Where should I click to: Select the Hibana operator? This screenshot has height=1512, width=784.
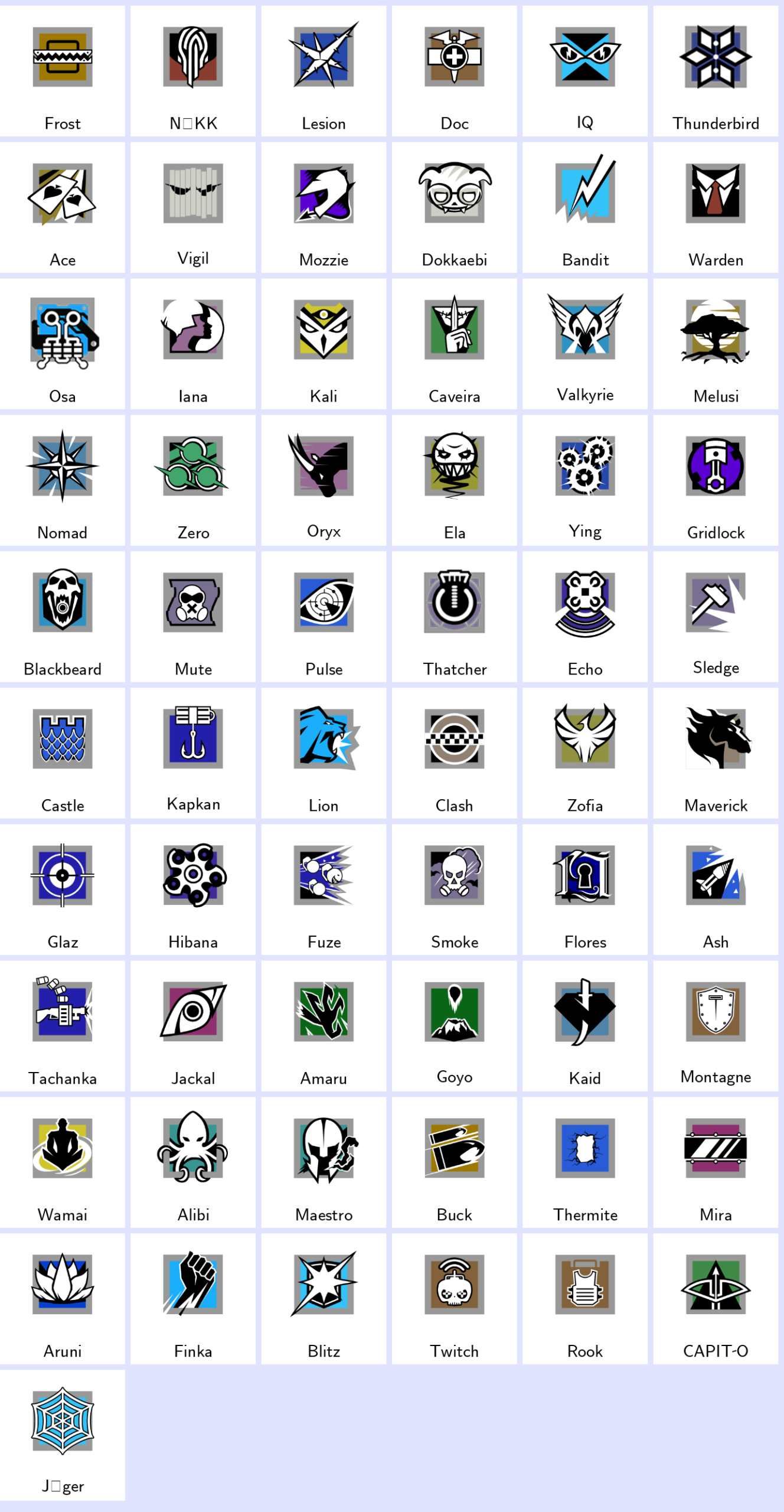tap(193, 889)
